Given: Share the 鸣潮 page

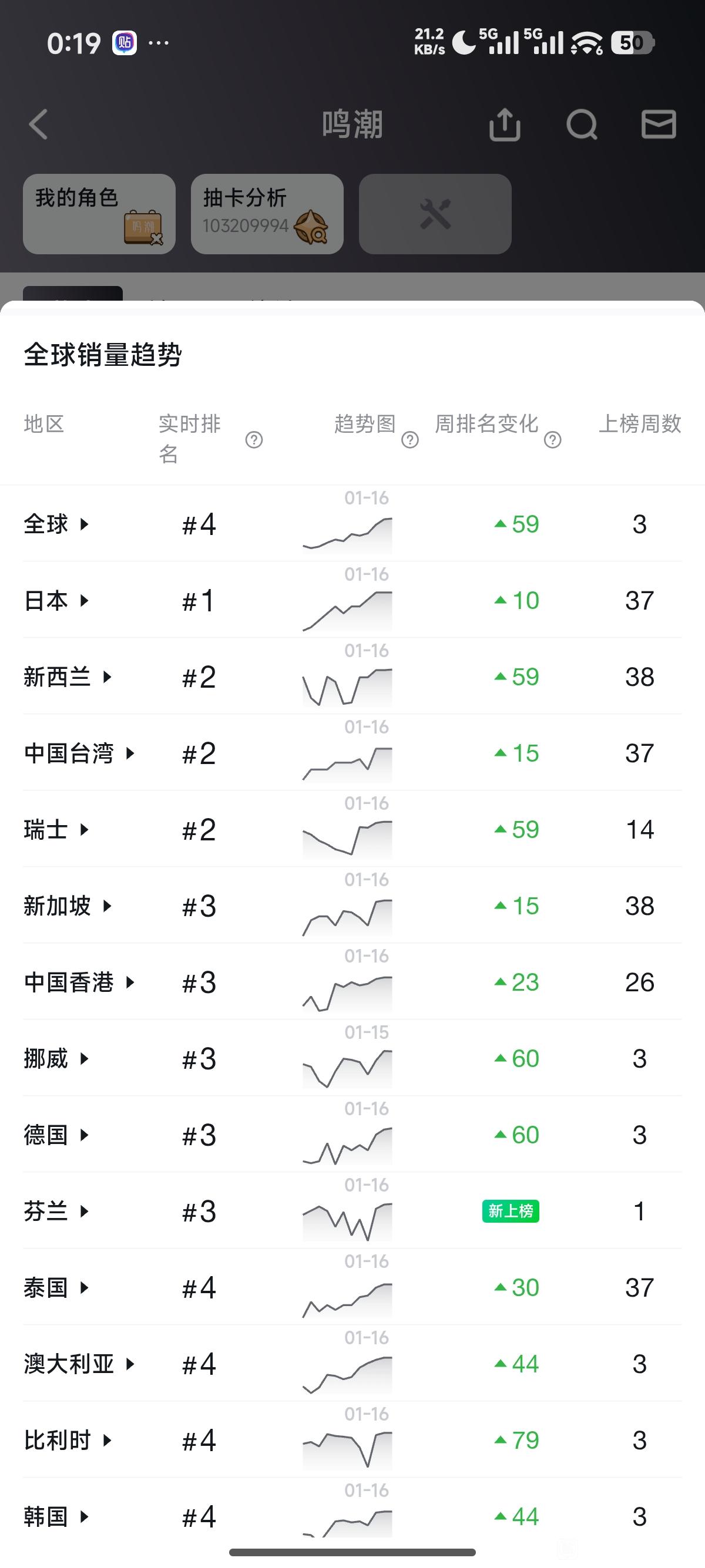Looking at the screenshot, I should [505, 125].
